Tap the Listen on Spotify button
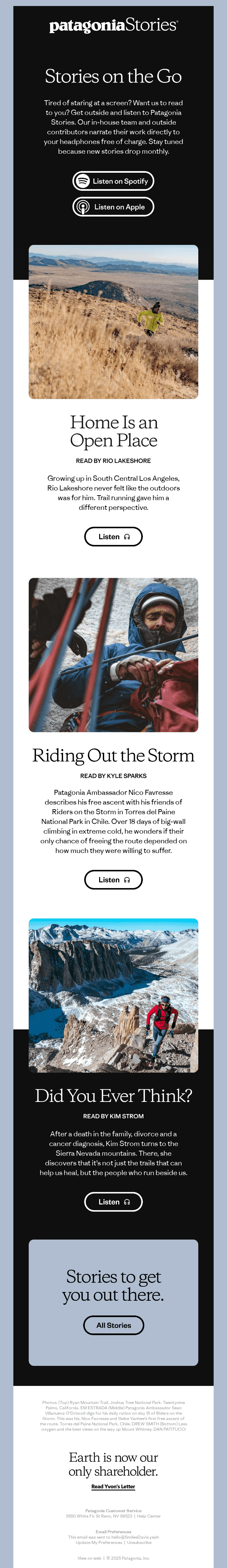 (x=113, y=181)
